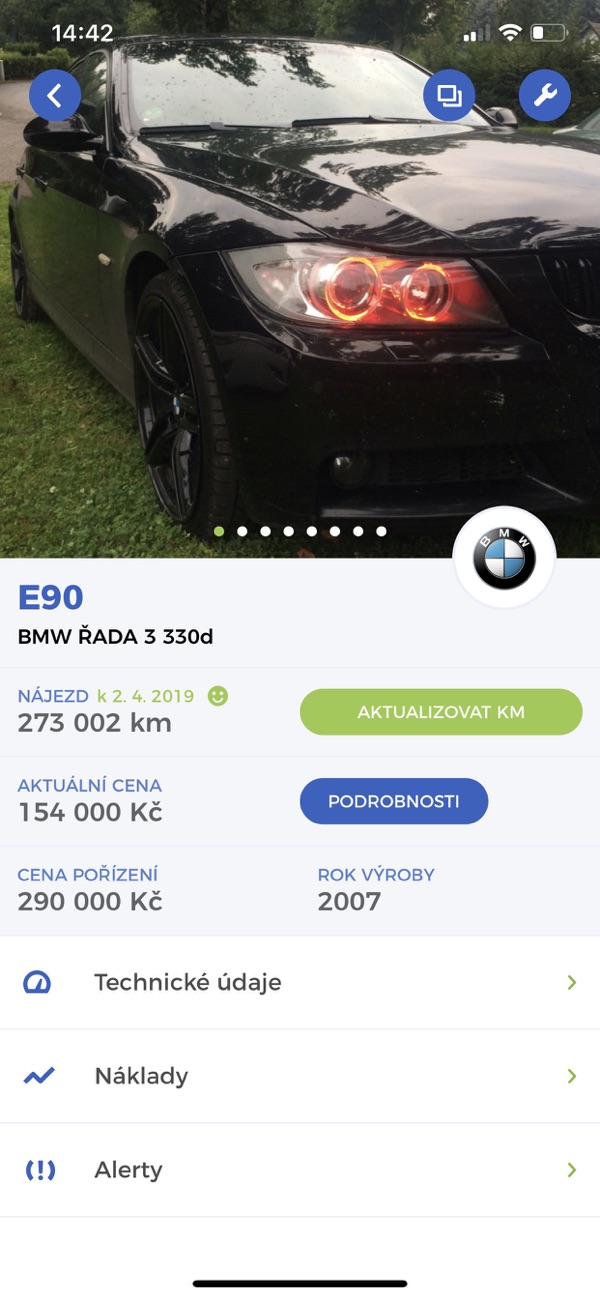Image resolution: width=600 pixels, height=1299 pixels.
Task: Open the photo gallery icon
Action: [449, 96]
